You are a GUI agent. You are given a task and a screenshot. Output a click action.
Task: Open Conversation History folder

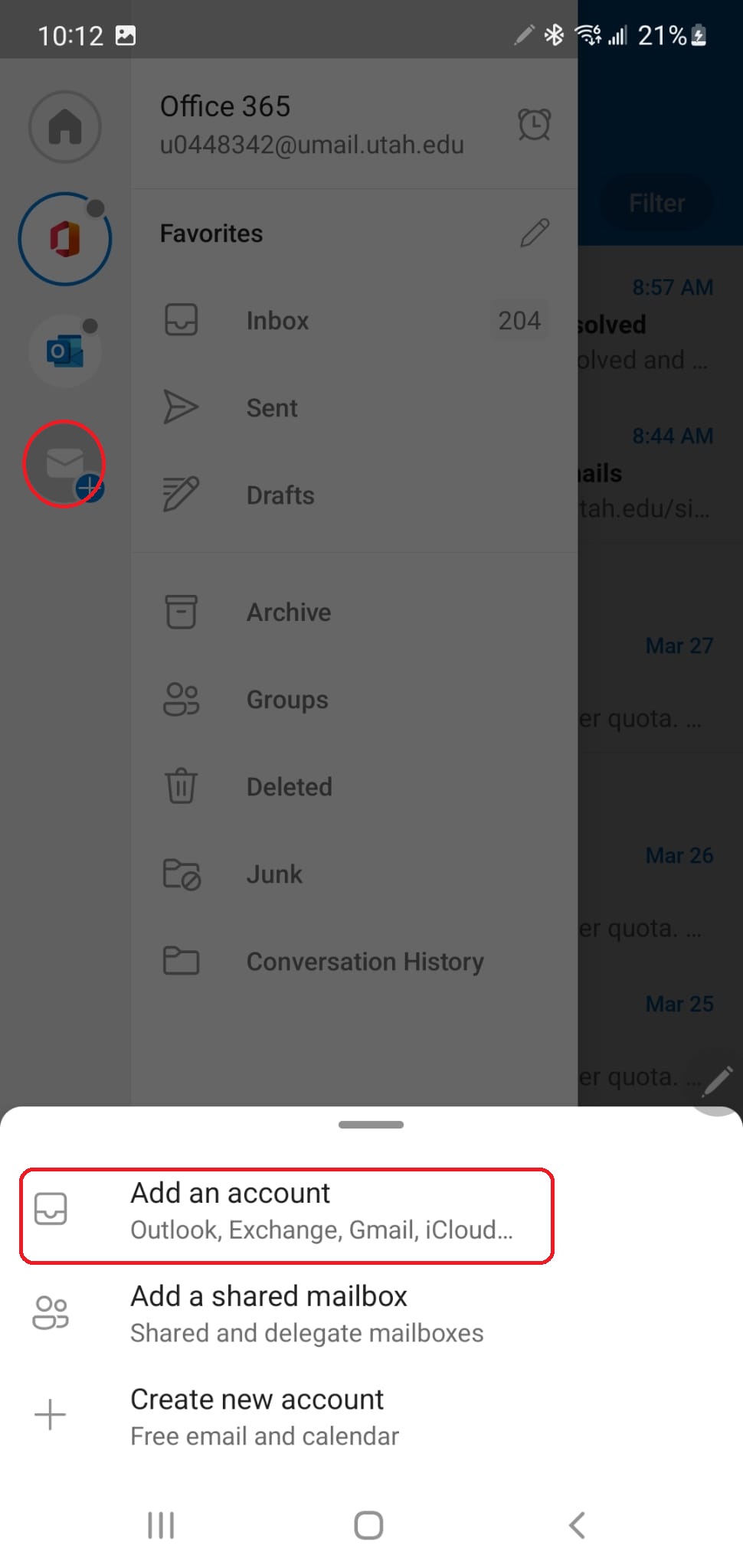354,961
